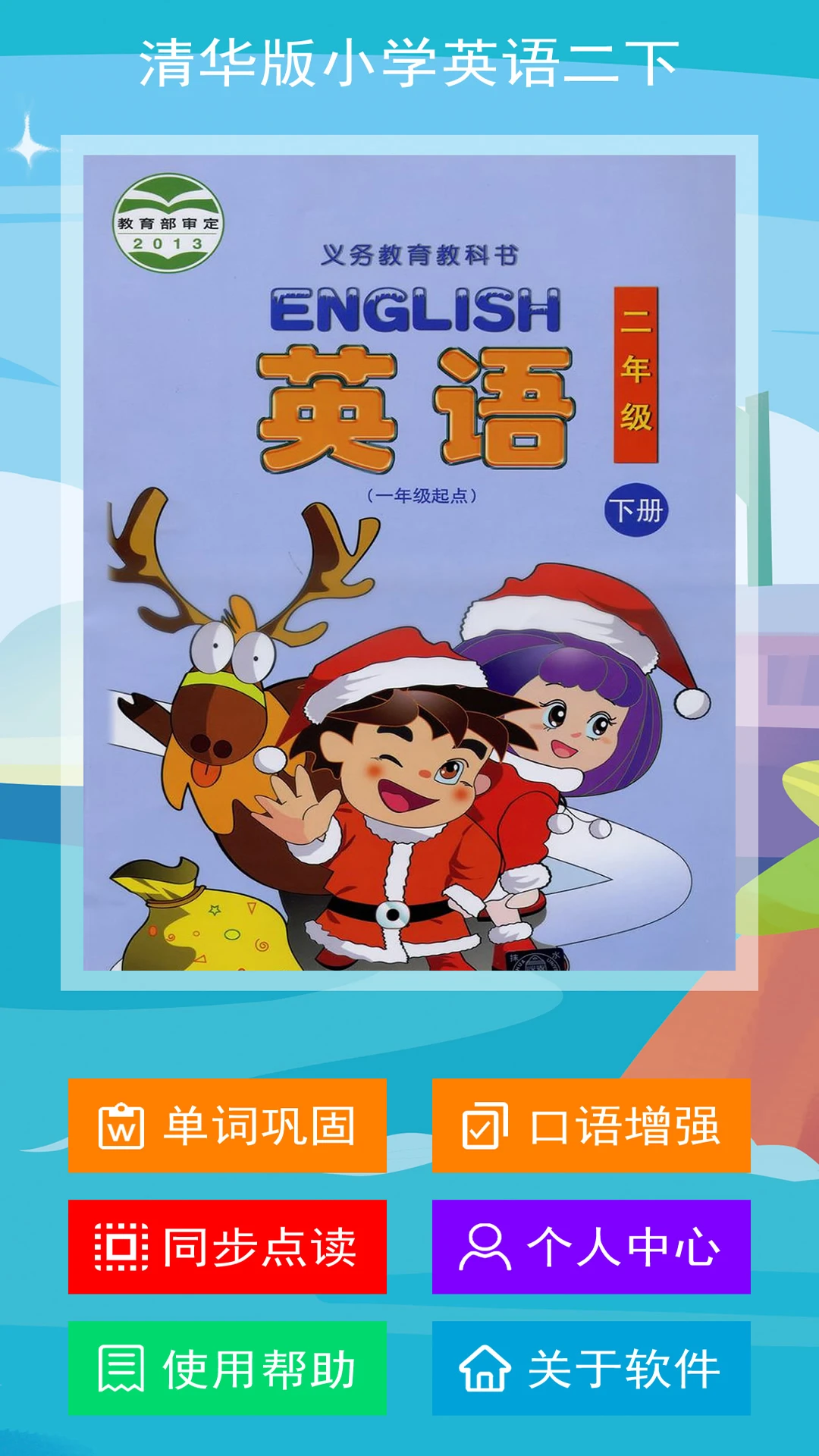Open the English textbook cover
819x1456 pixels.
point(409,563)
